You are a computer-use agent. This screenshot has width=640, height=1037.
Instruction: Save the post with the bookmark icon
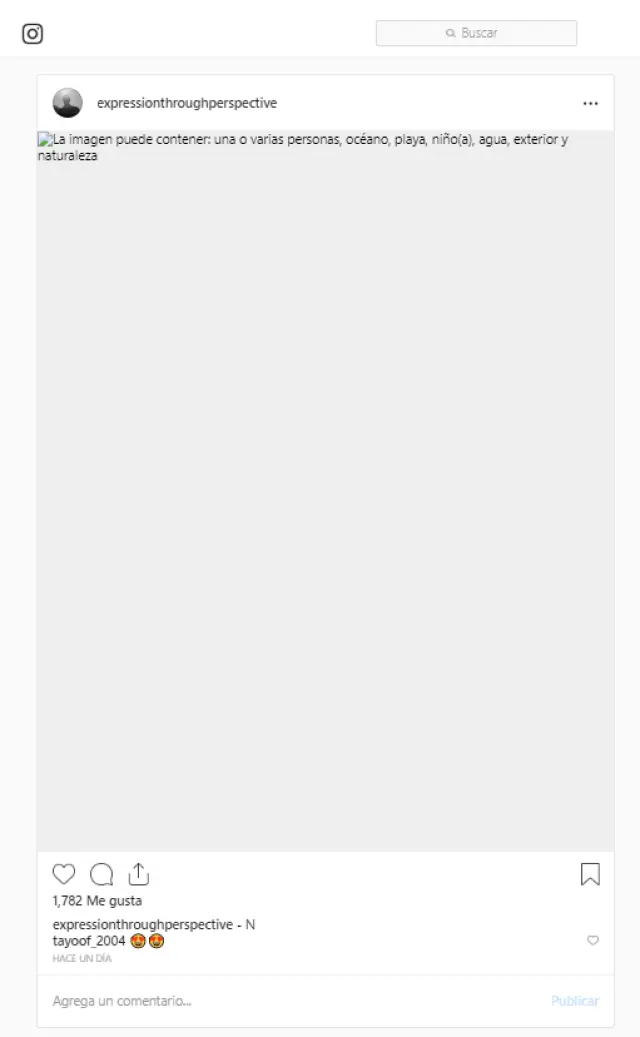[590, 874]
